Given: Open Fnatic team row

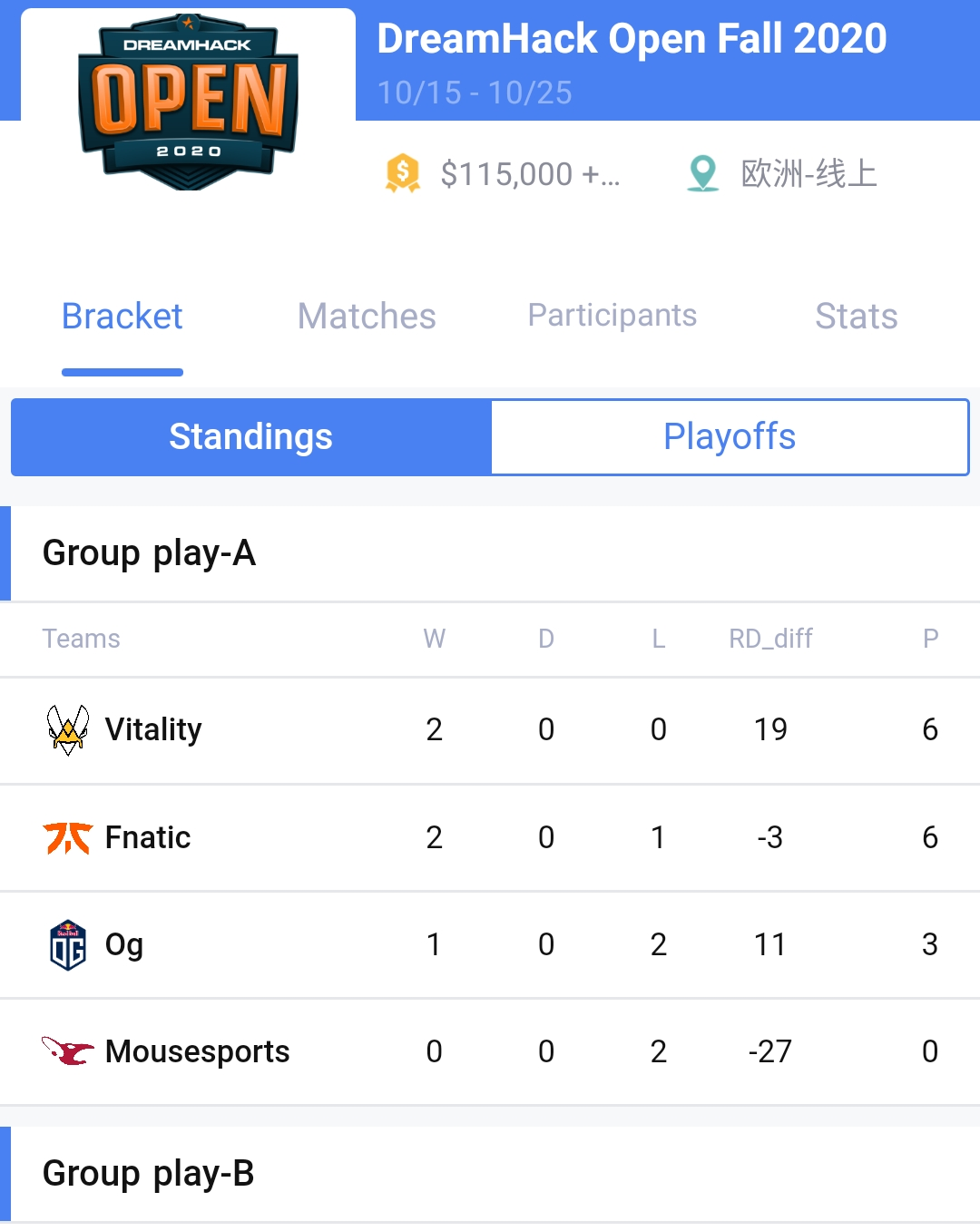Looking at the screenshot, I should click(x=148, y=837).
